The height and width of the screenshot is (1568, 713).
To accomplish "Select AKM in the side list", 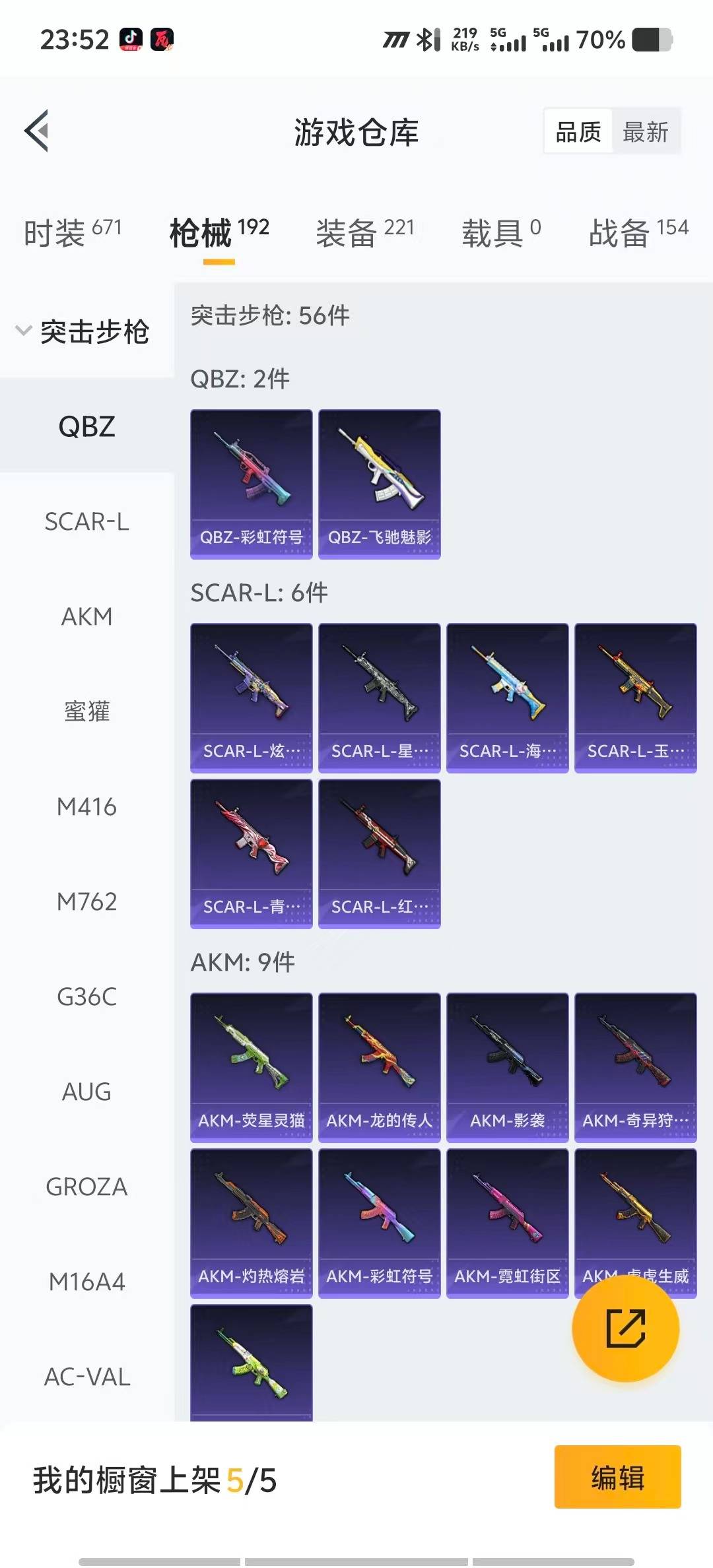I will click(86, 616).
